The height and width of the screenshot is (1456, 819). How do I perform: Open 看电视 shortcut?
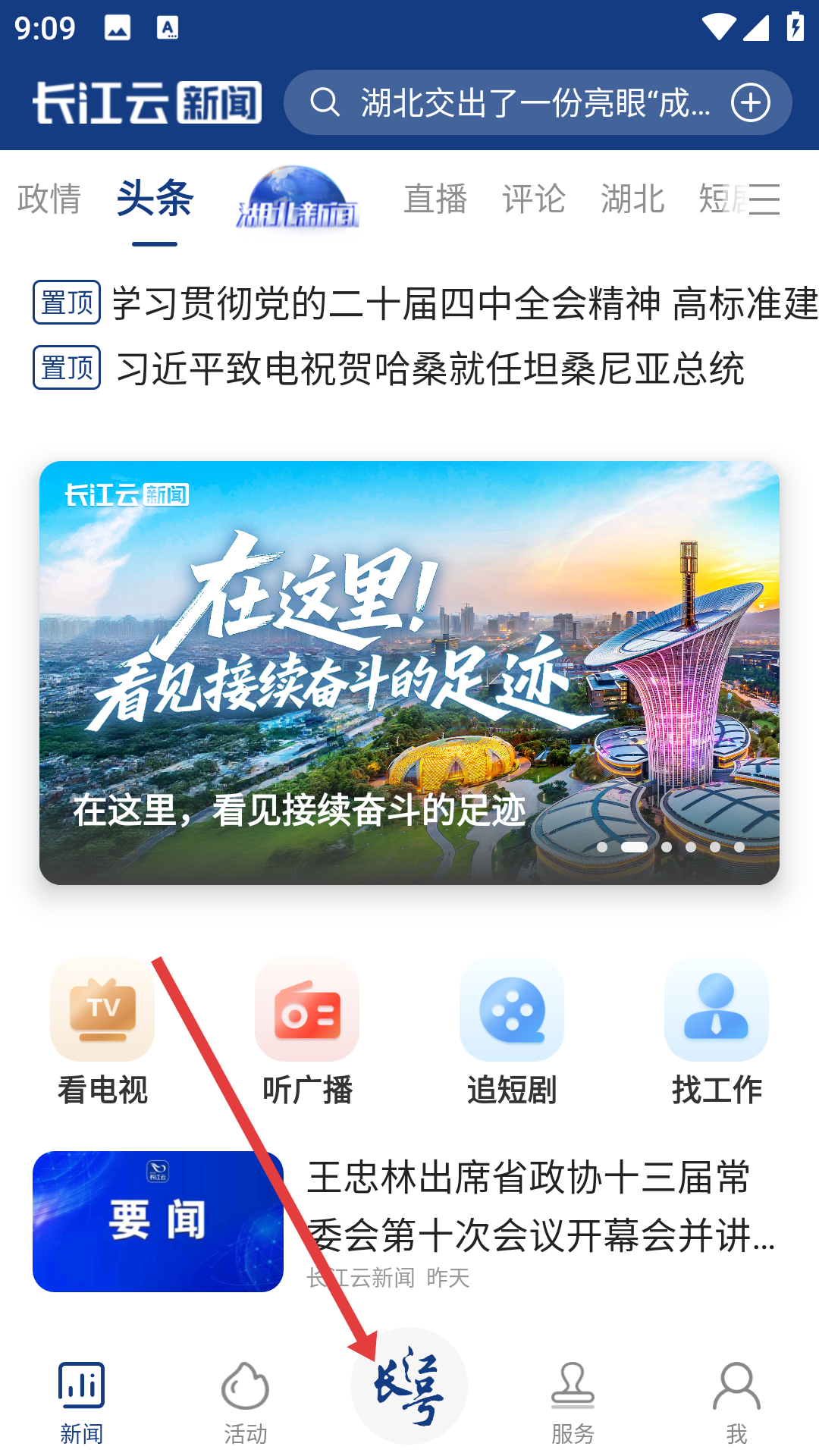102,1031
